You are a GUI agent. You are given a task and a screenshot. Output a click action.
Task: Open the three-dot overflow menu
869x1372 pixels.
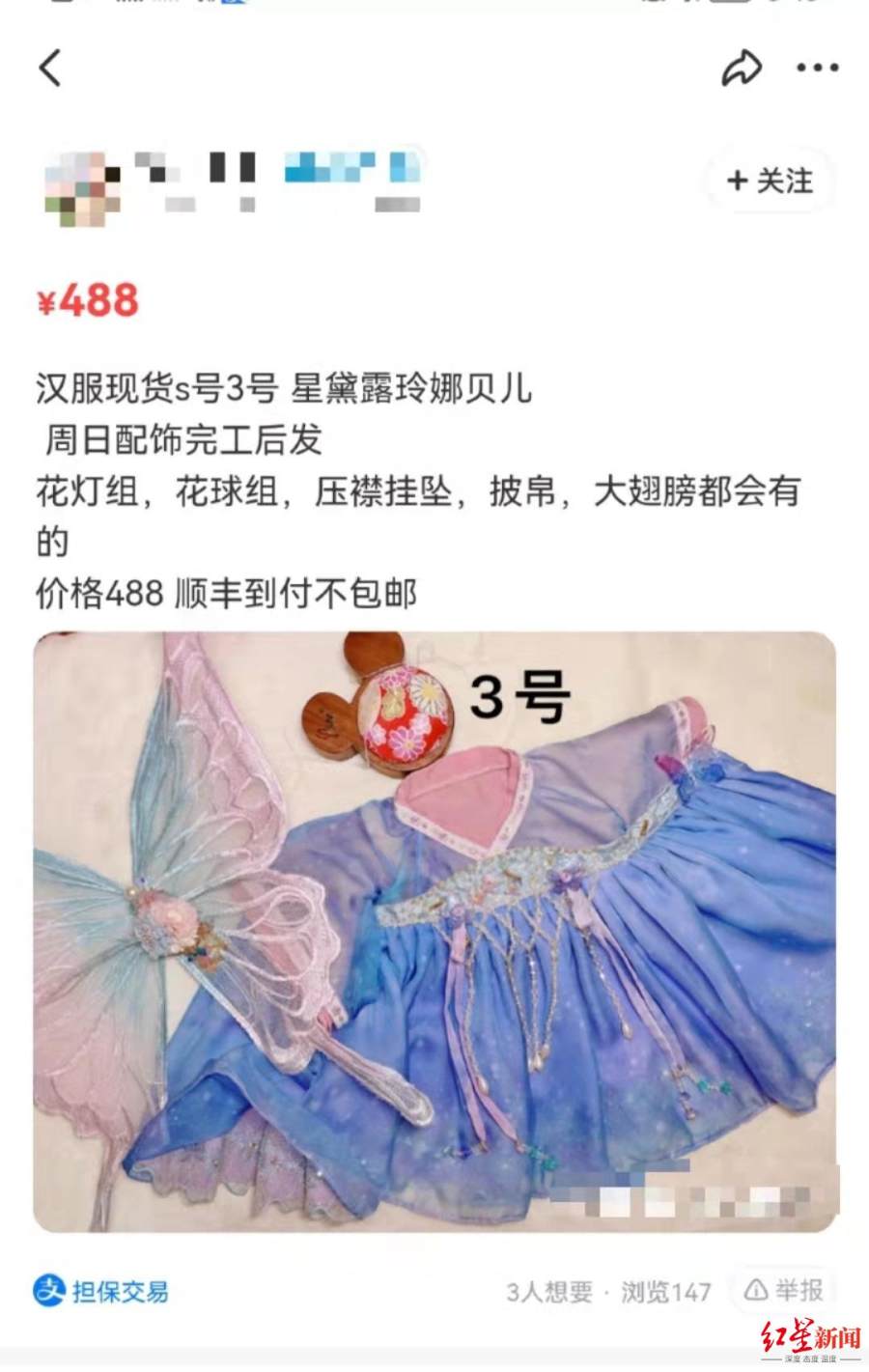817,69
